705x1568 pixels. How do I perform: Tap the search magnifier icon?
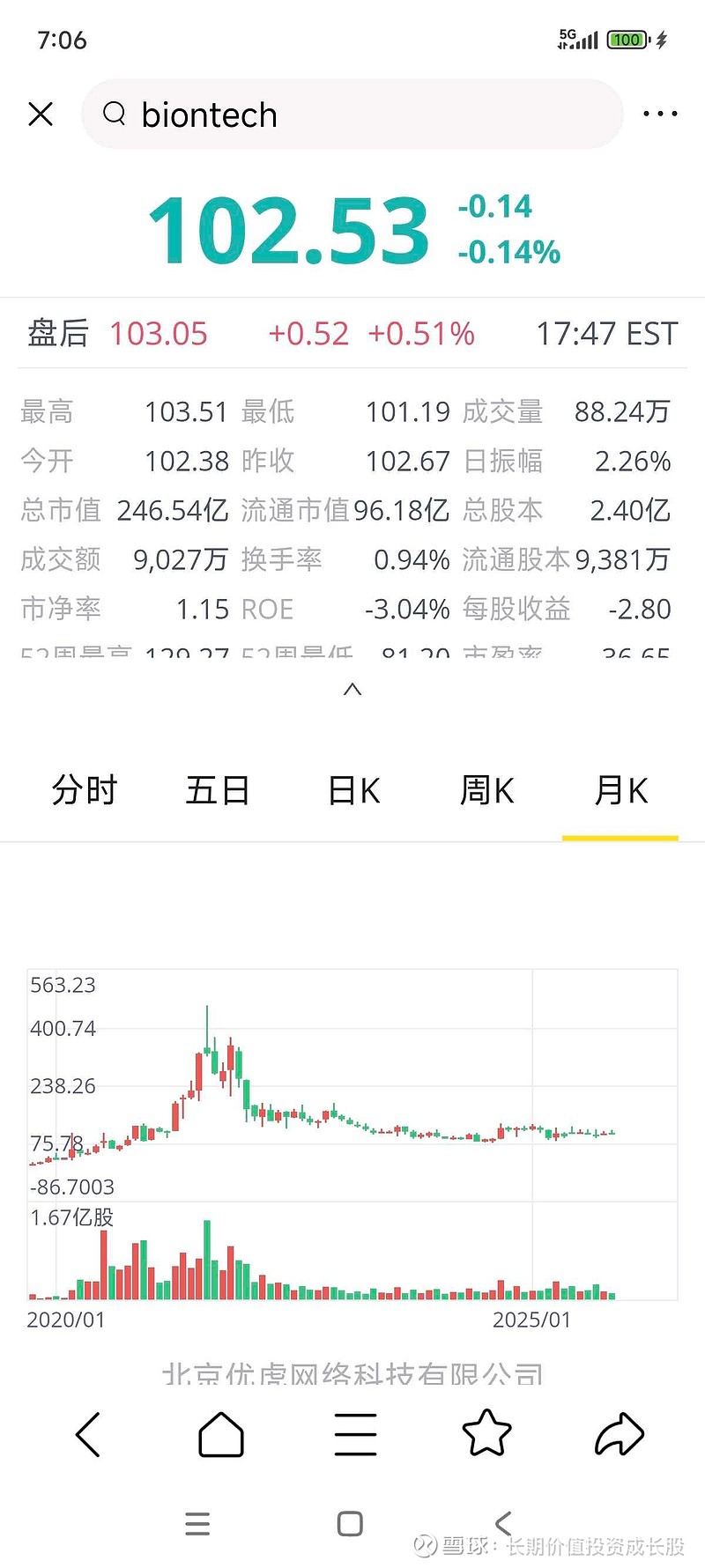coord(115,115)
